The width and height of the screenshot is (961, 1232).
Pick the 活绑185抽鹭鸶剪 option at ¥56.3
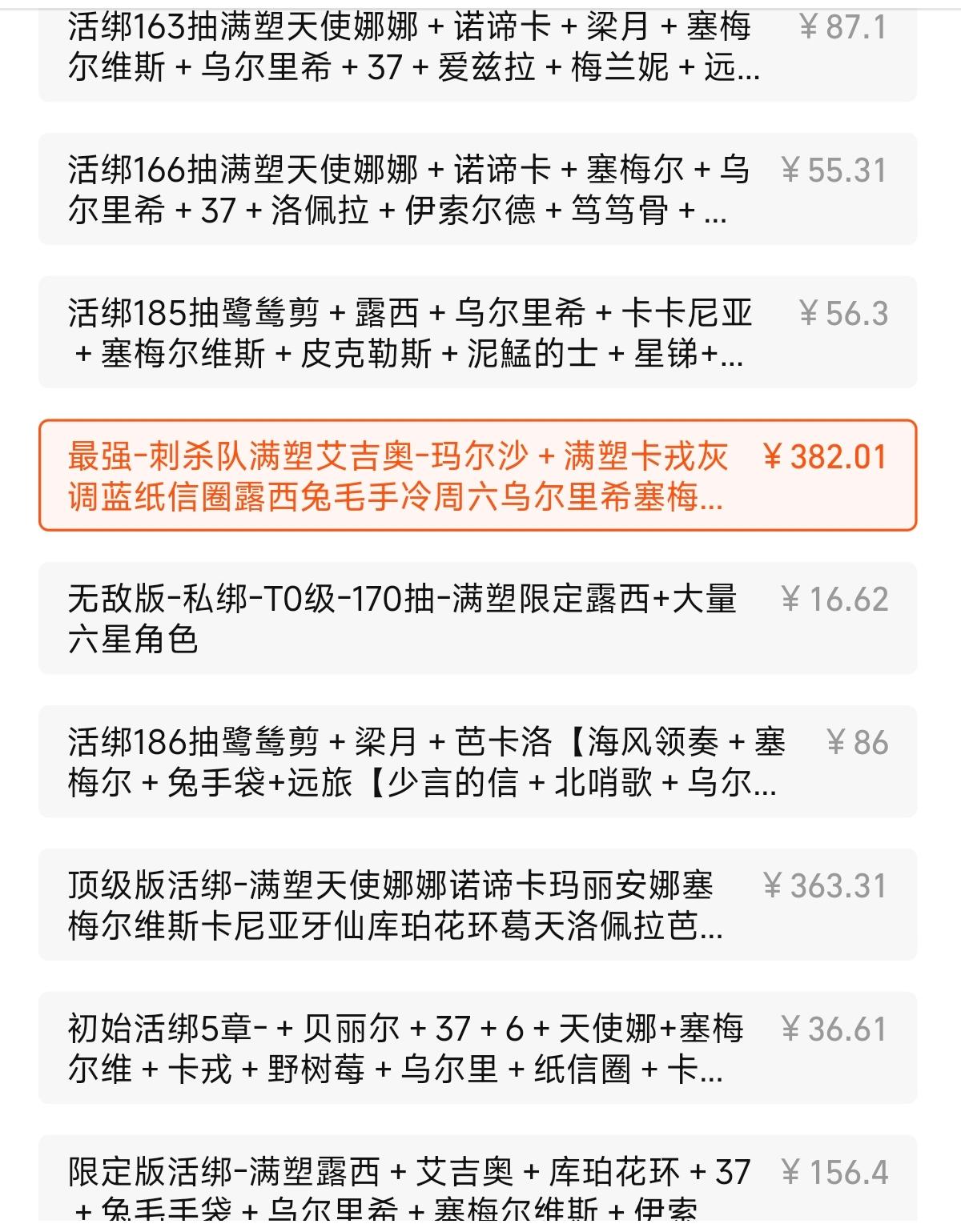click(477, 332)
